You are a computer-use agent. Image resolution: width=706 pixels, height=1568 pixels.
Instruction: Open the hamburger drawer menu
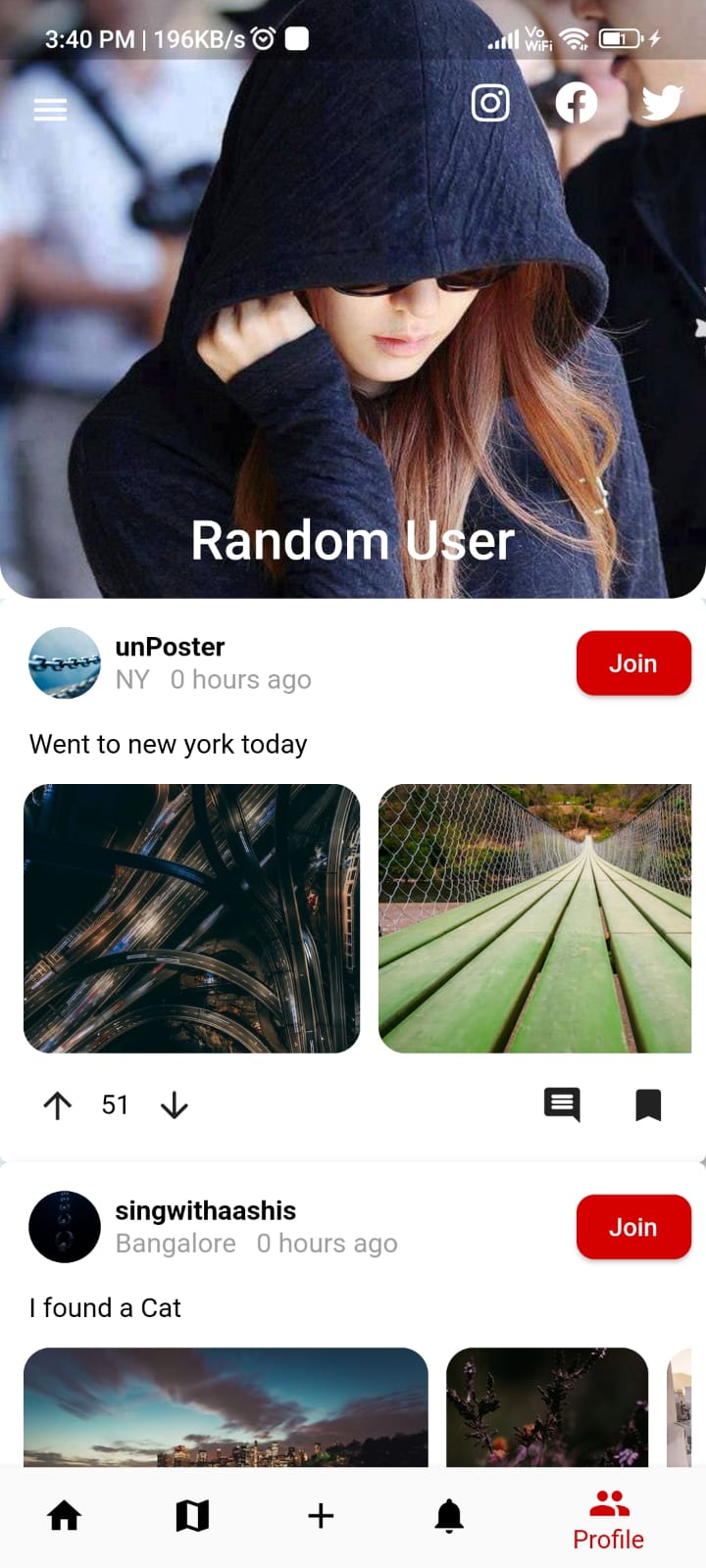point(50,109)
